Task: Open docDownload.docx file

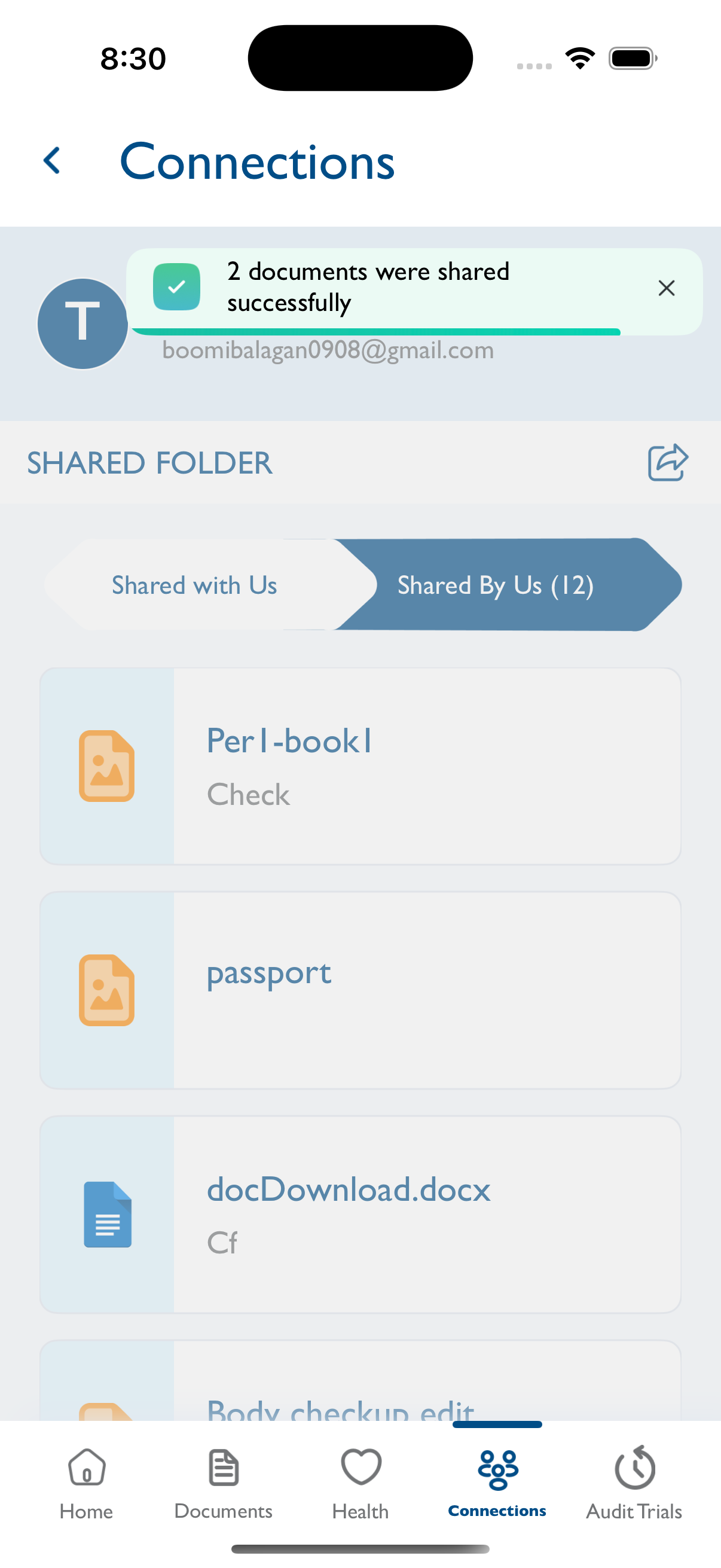Action: 360,1214
